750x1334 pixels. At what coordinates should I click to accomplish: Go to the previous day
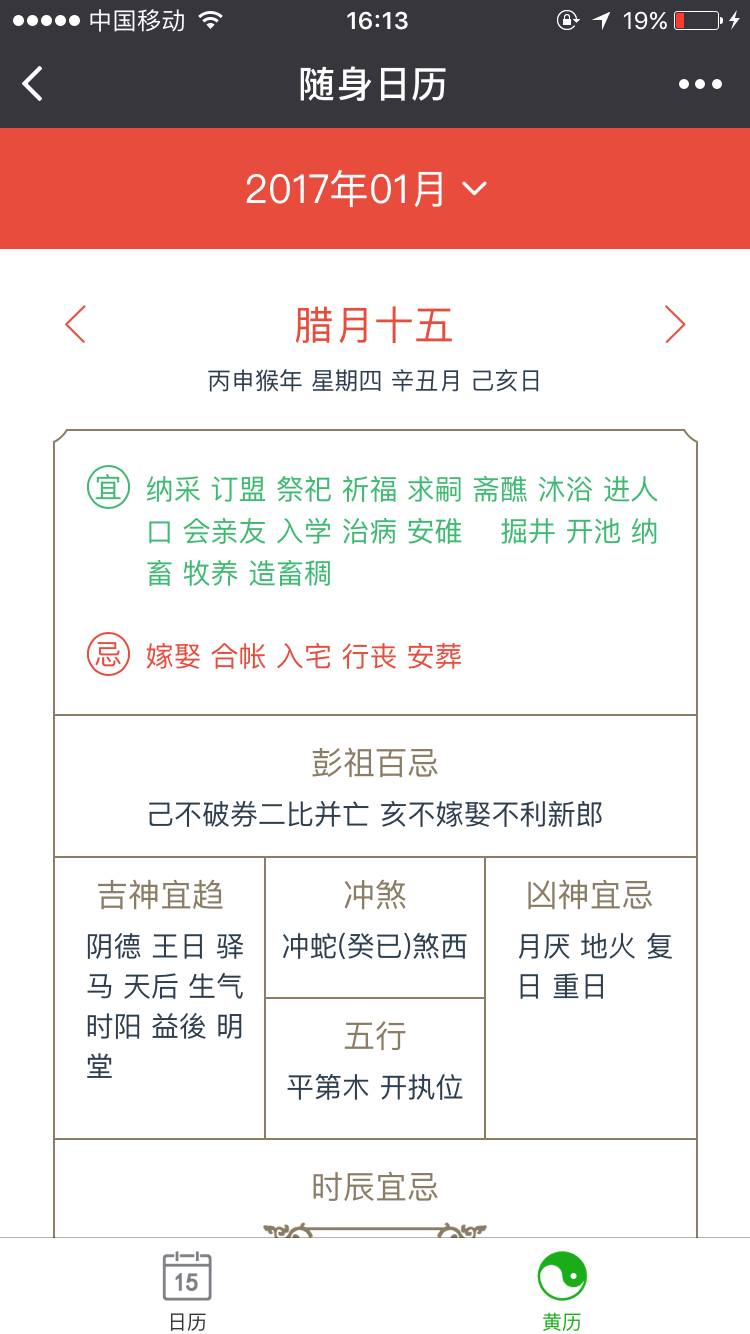(76, 324)
